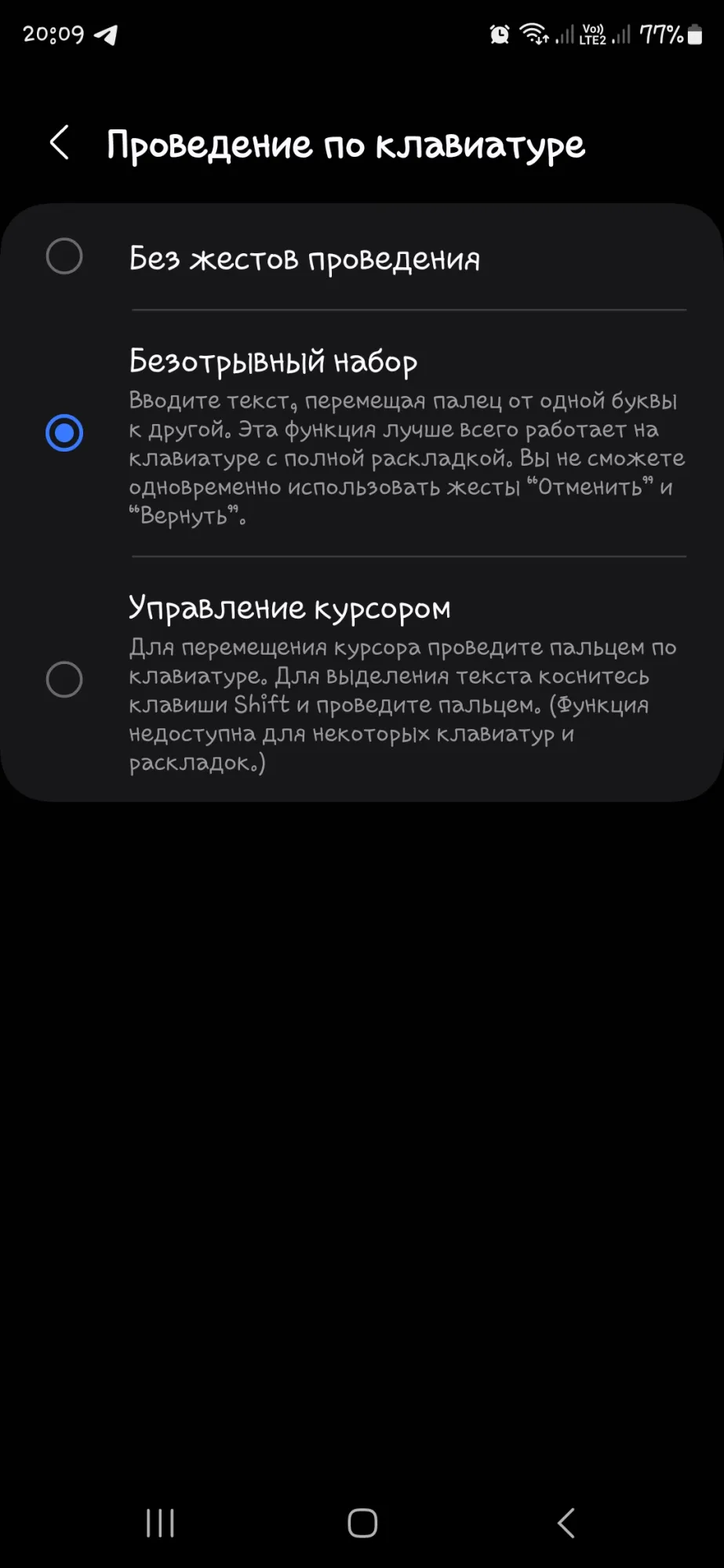Go back from Проведение по клавиатуре
This screenshot has width=724, height=1568.
60,143
